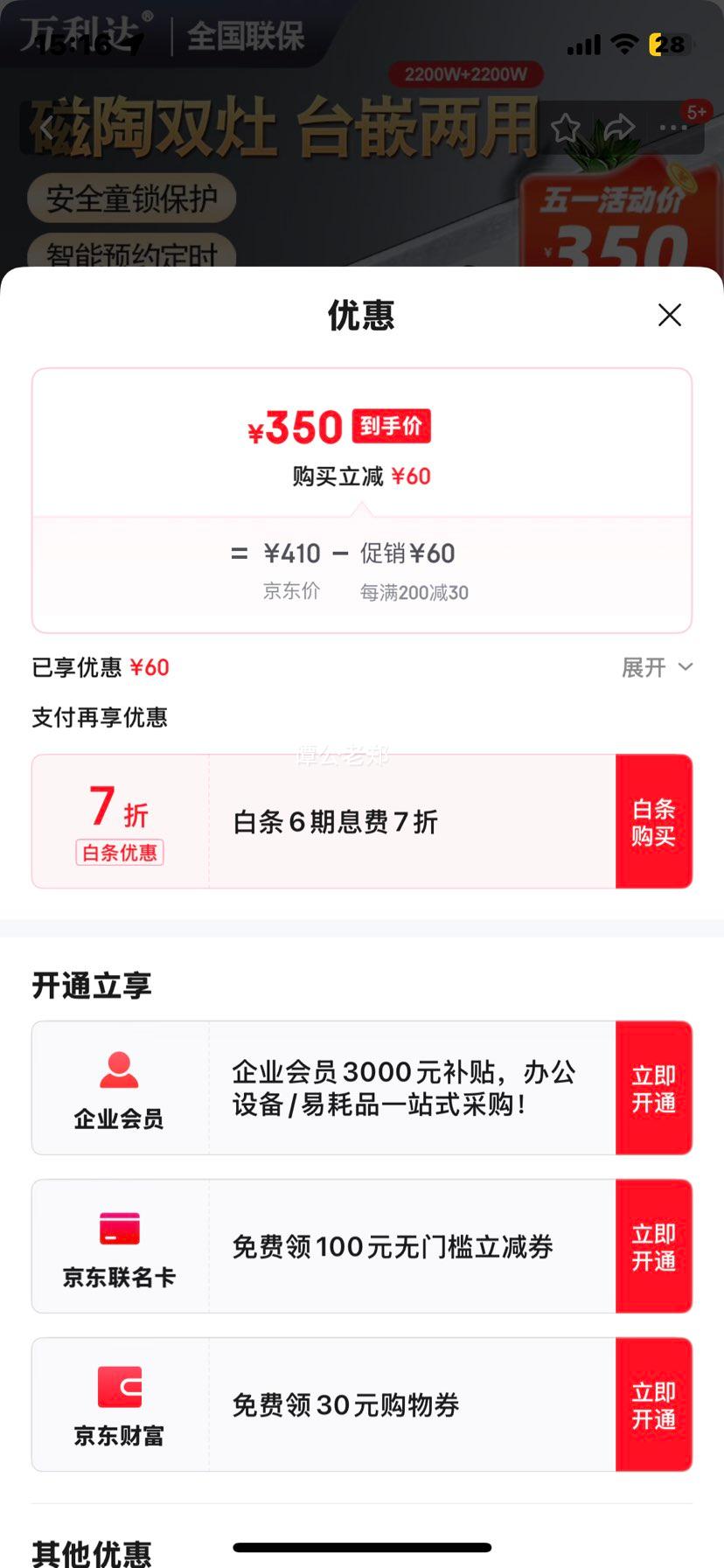Tap the favorite star icon
This screenshot has height=1568, width=724.
tap(567, 127)
